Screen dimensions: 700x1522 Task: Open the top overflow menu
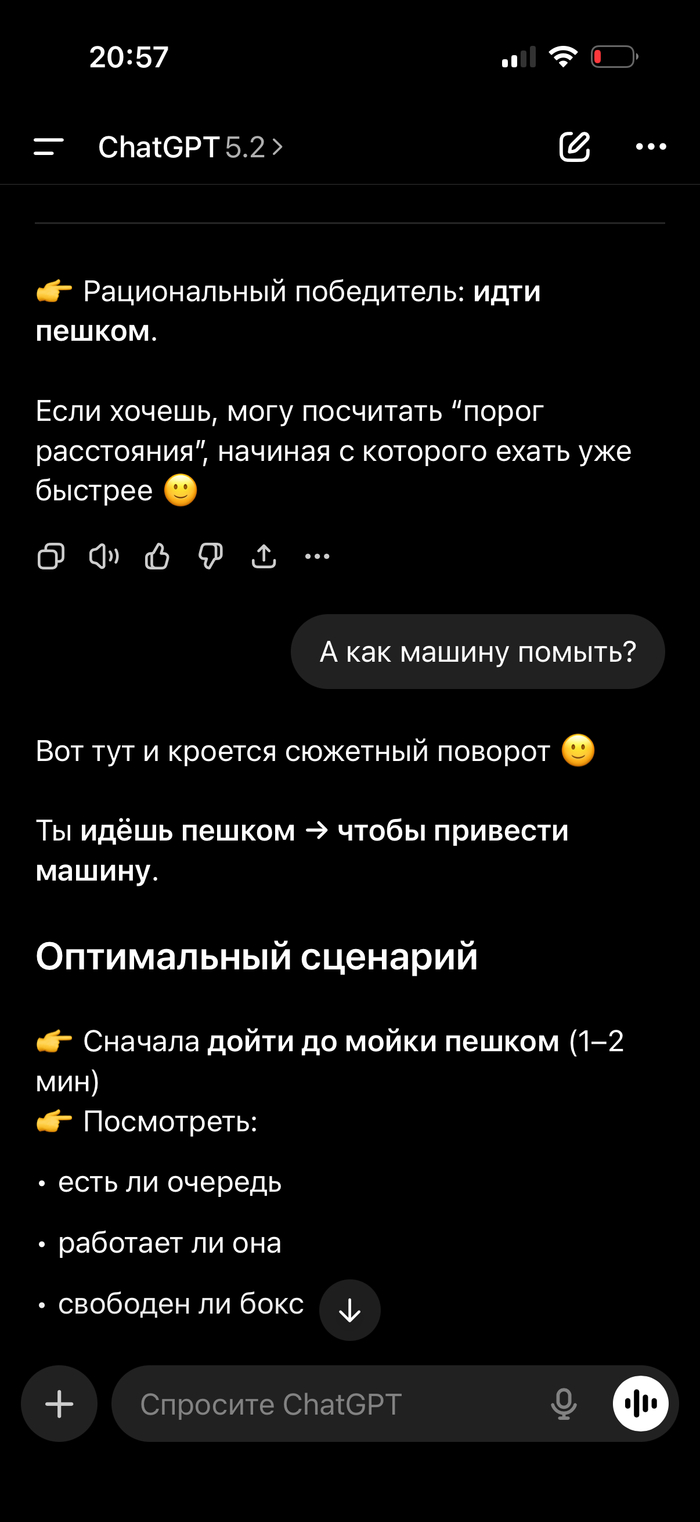tap(651, 147)
